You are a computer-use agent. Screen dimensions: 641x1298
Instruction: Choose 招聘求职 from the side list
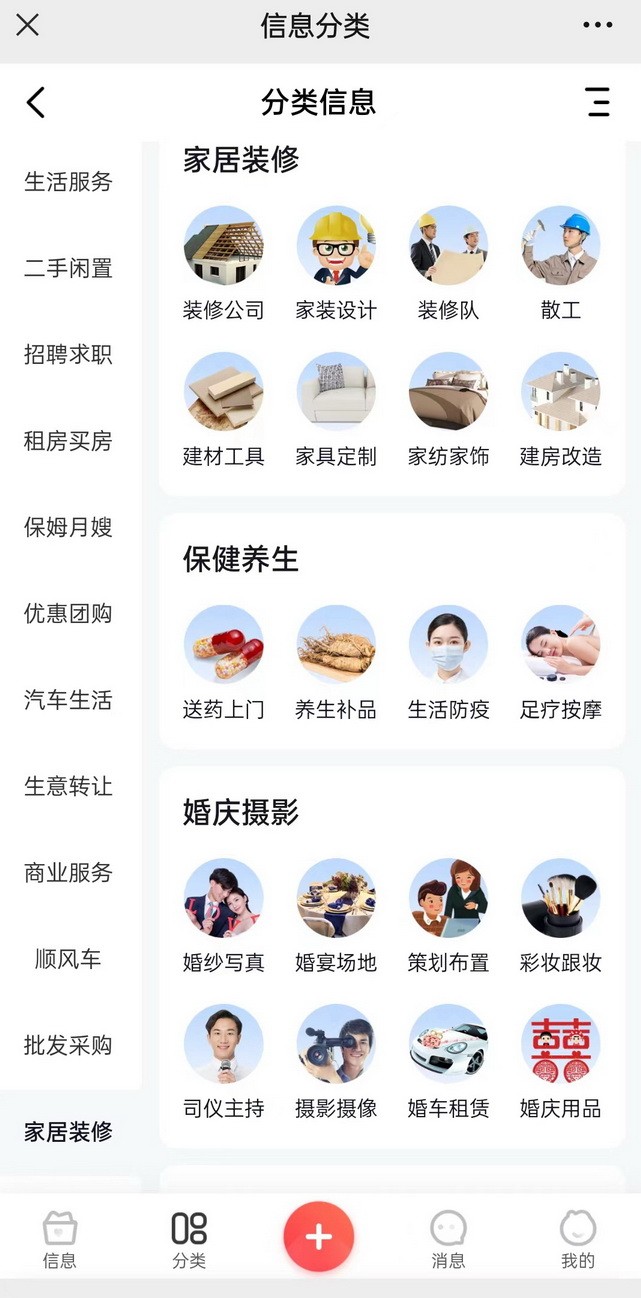(68, 354)
